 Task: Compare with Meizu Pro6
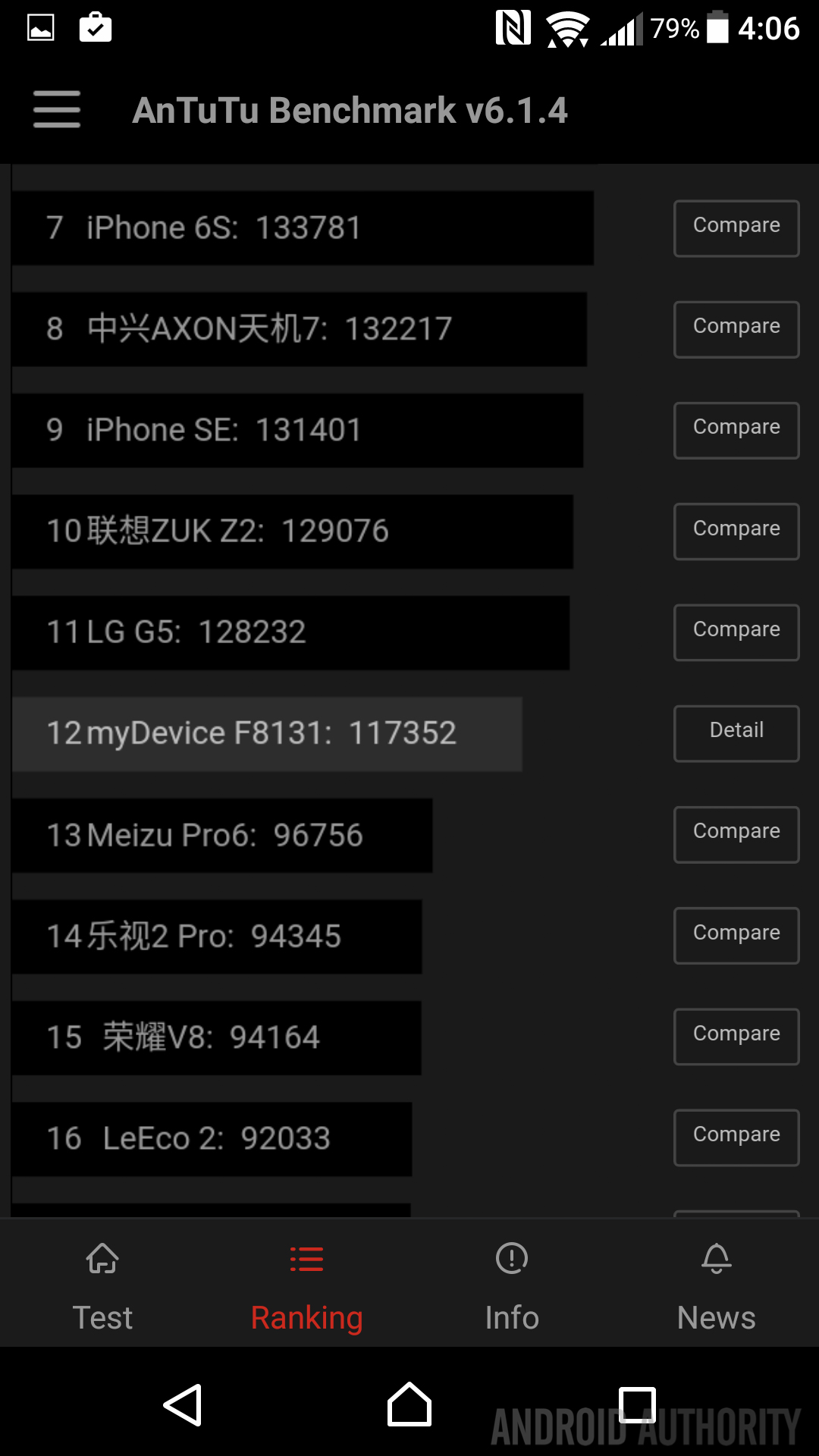coord(736,834)
